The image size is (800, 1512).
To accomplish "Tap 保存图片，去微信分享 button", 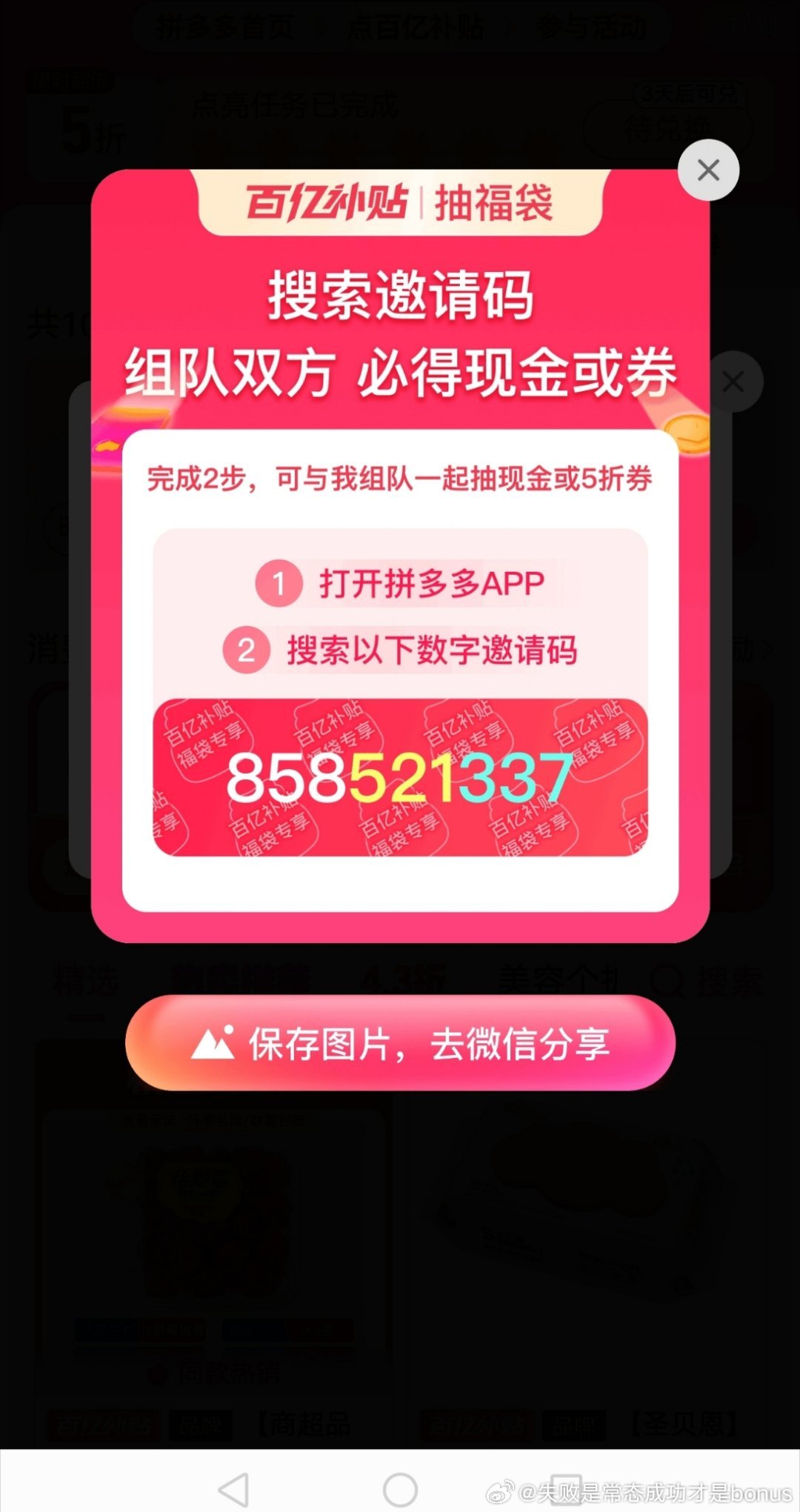I will pyautogui.click(x=400, y=1043).
